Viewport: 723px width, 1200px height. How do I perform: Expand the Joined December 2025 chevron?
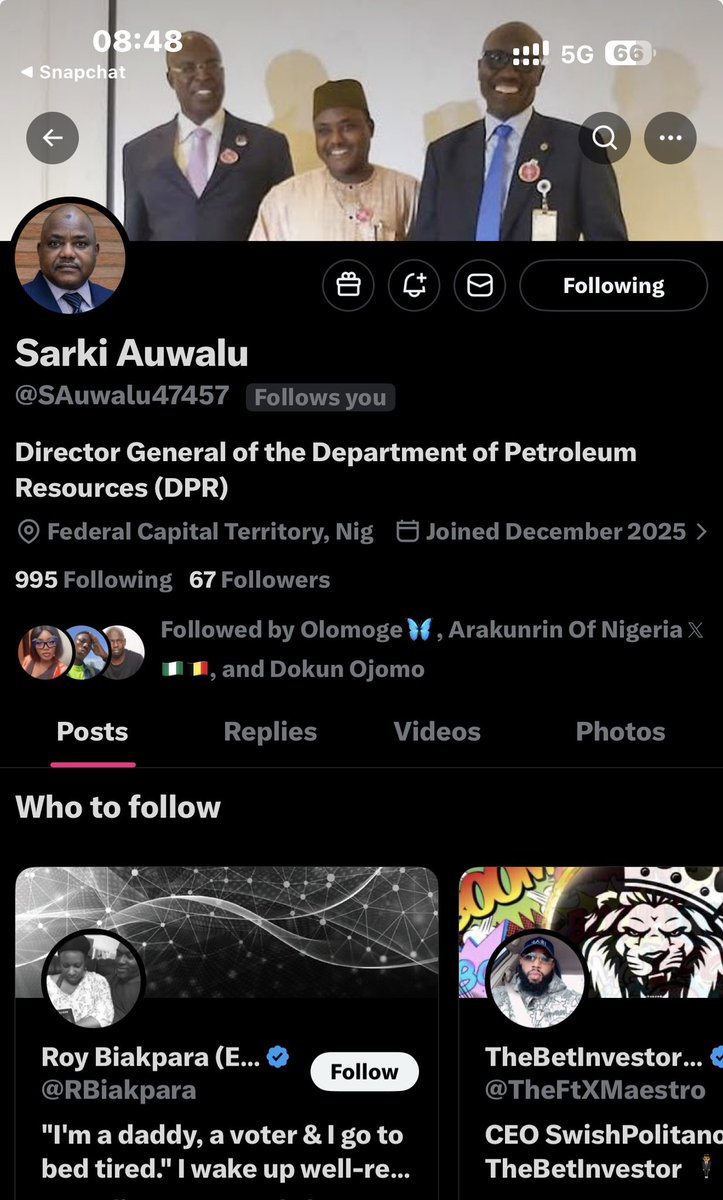[701, 532]
